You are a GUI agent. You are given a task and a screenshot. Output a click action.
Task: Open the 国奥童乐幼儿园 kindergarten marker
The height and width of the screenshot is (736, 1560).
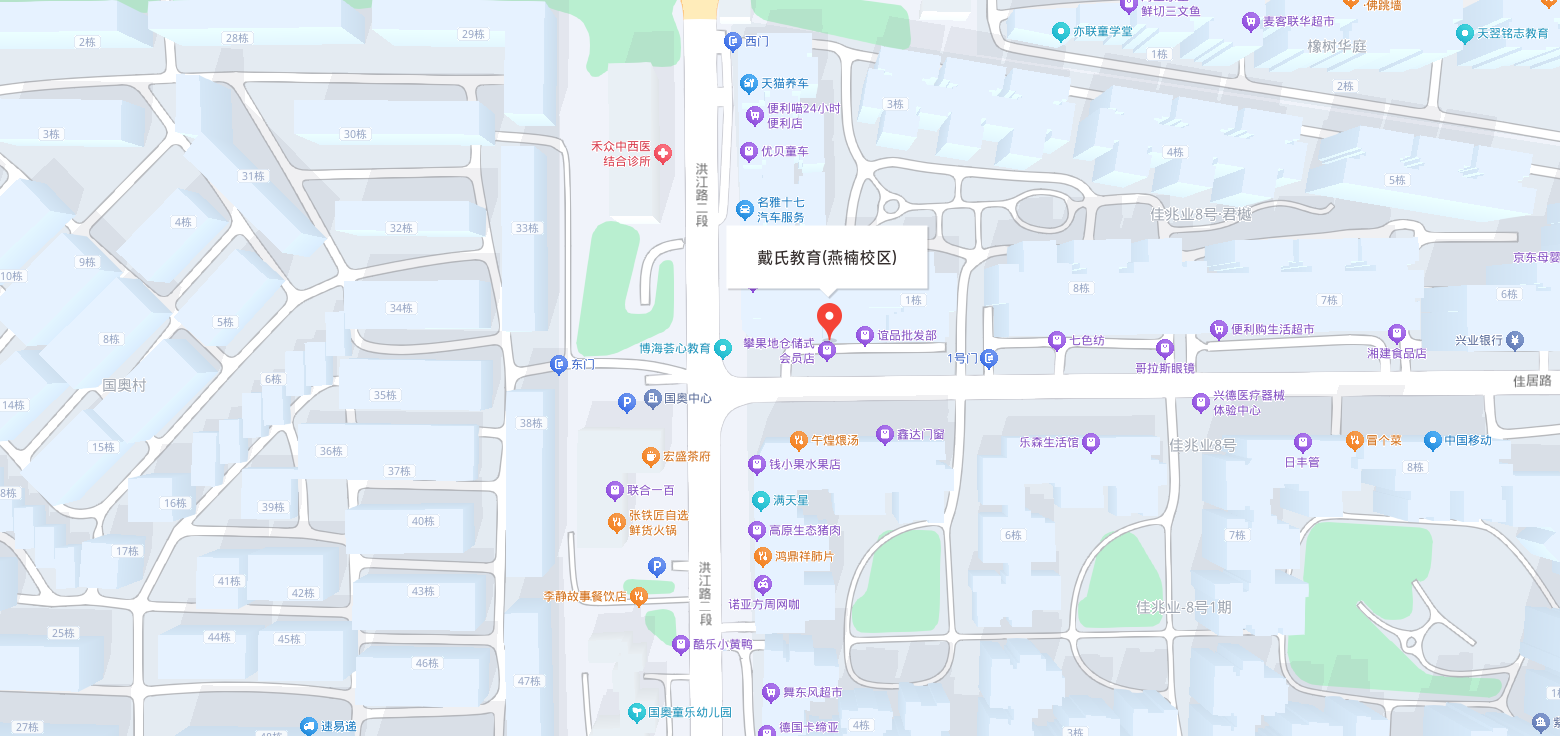click(636, 713)
